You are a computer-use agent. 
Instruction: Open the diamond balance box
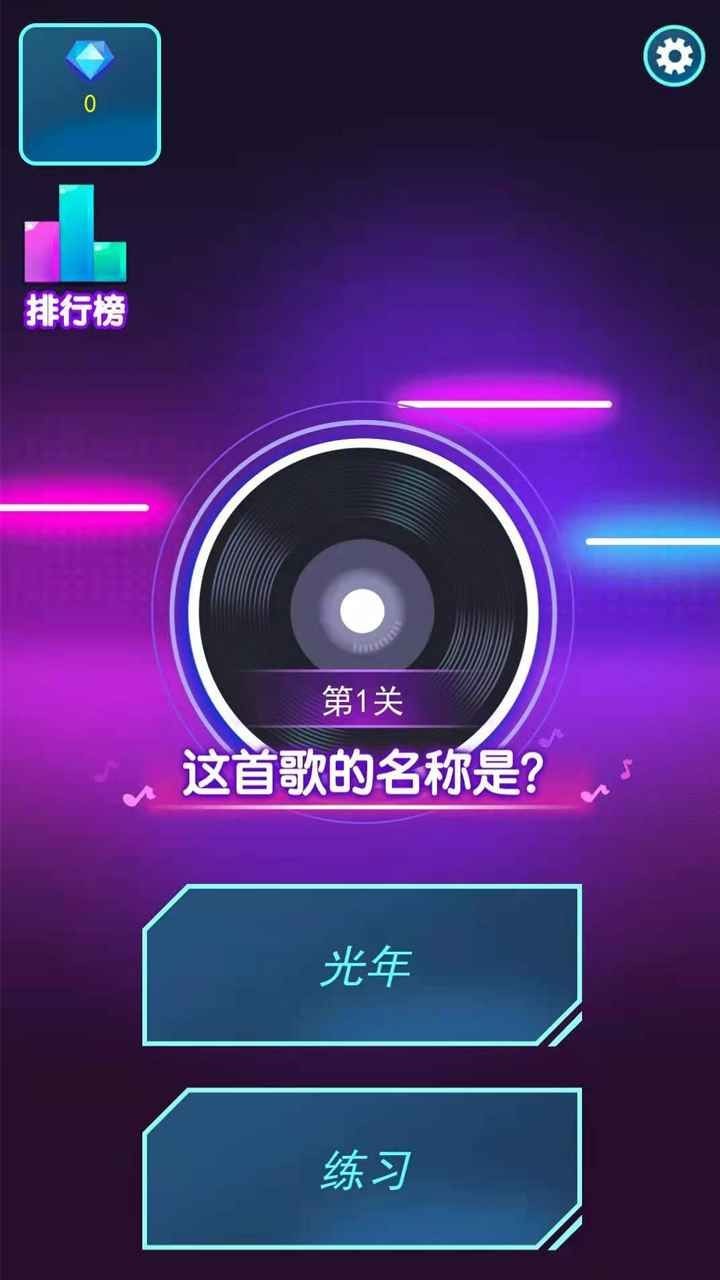(90, 94)
